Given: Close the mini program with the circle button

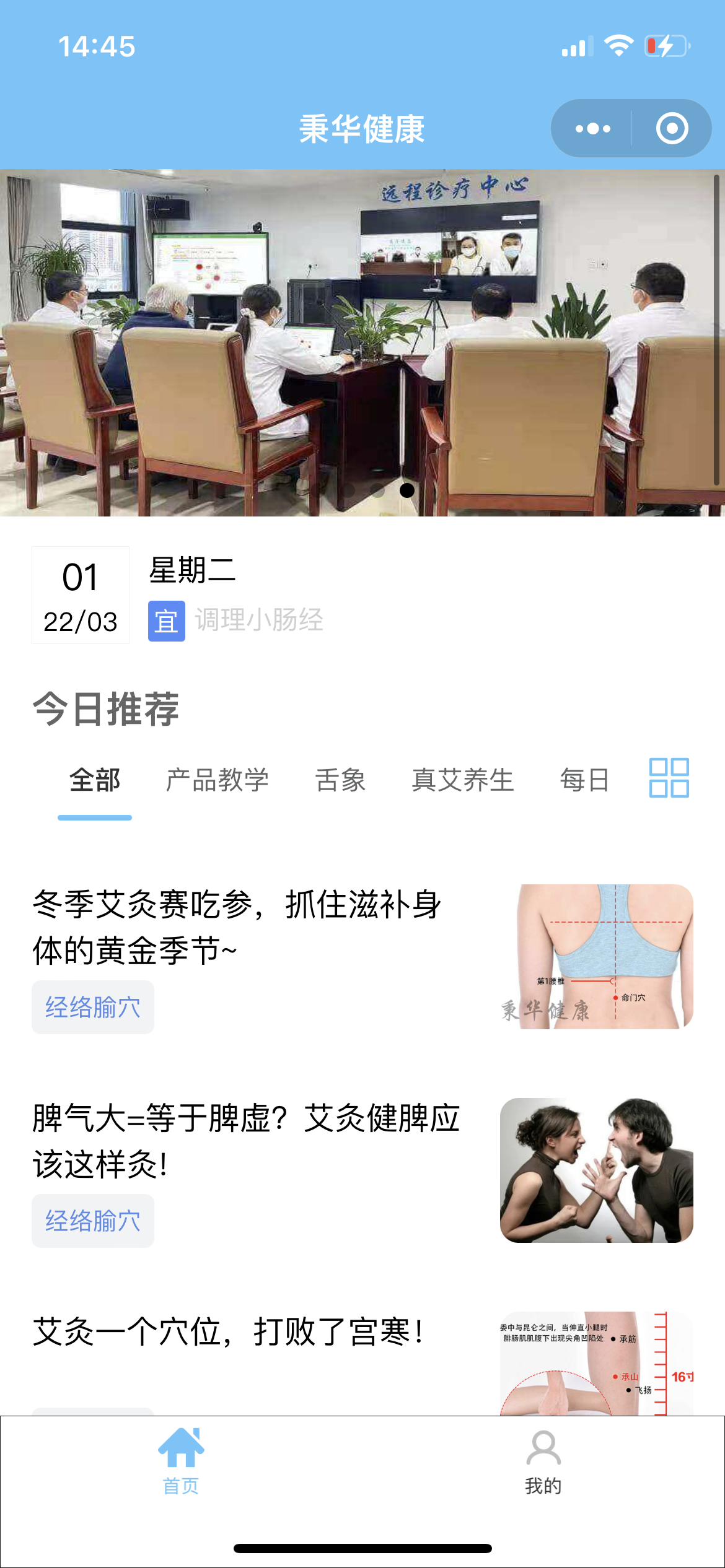Looking at the screenshot, I should pos(672,129).
